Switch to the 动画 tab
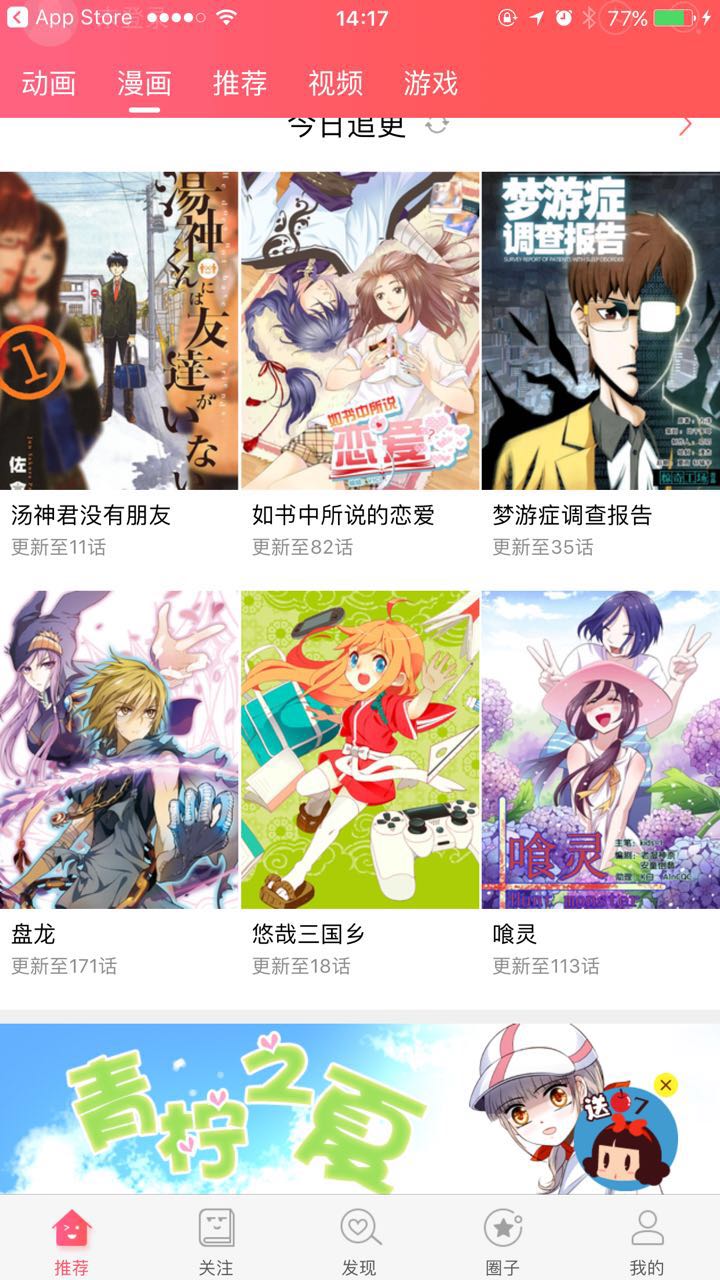The image size is (720, 1280). [48, 83]
